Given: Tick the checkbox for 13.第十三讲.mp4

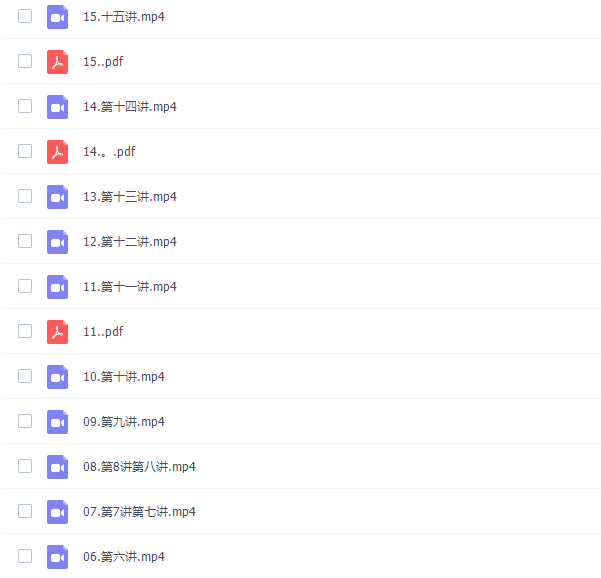Looking at the screenshot, I should pyautogui.click(x=25, y=196).
